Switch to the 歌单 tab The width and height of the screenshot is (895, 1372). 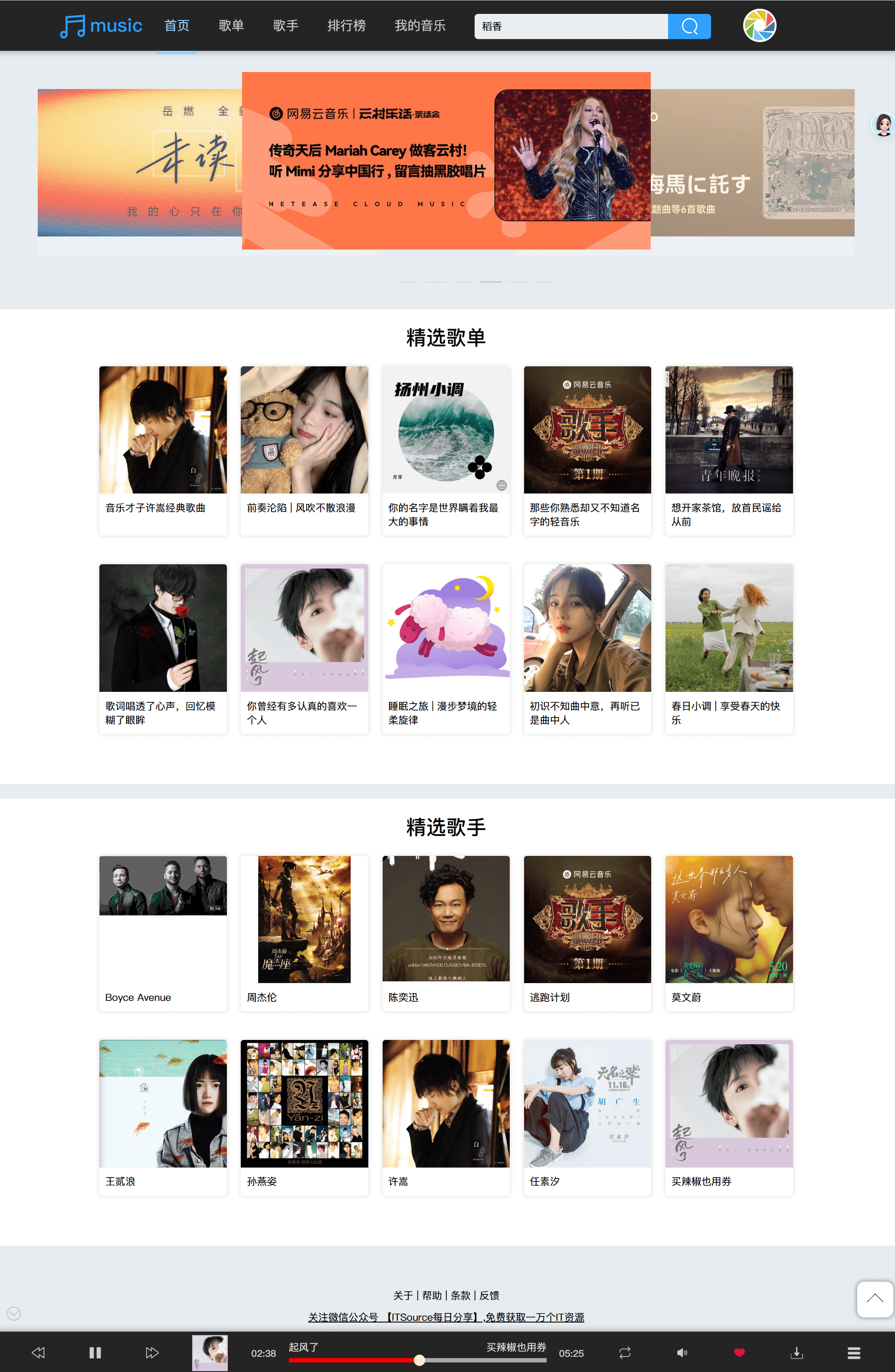click(231, 26)
